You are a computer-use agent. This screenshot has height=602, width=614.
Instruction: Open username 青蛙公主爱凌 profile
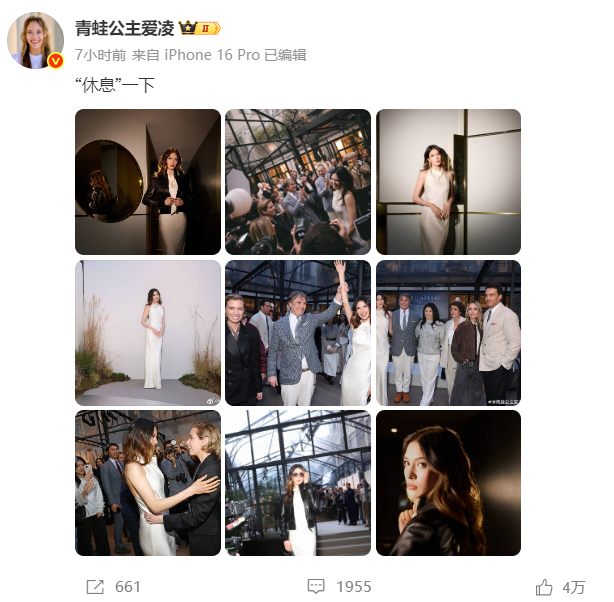coord(131,28)
